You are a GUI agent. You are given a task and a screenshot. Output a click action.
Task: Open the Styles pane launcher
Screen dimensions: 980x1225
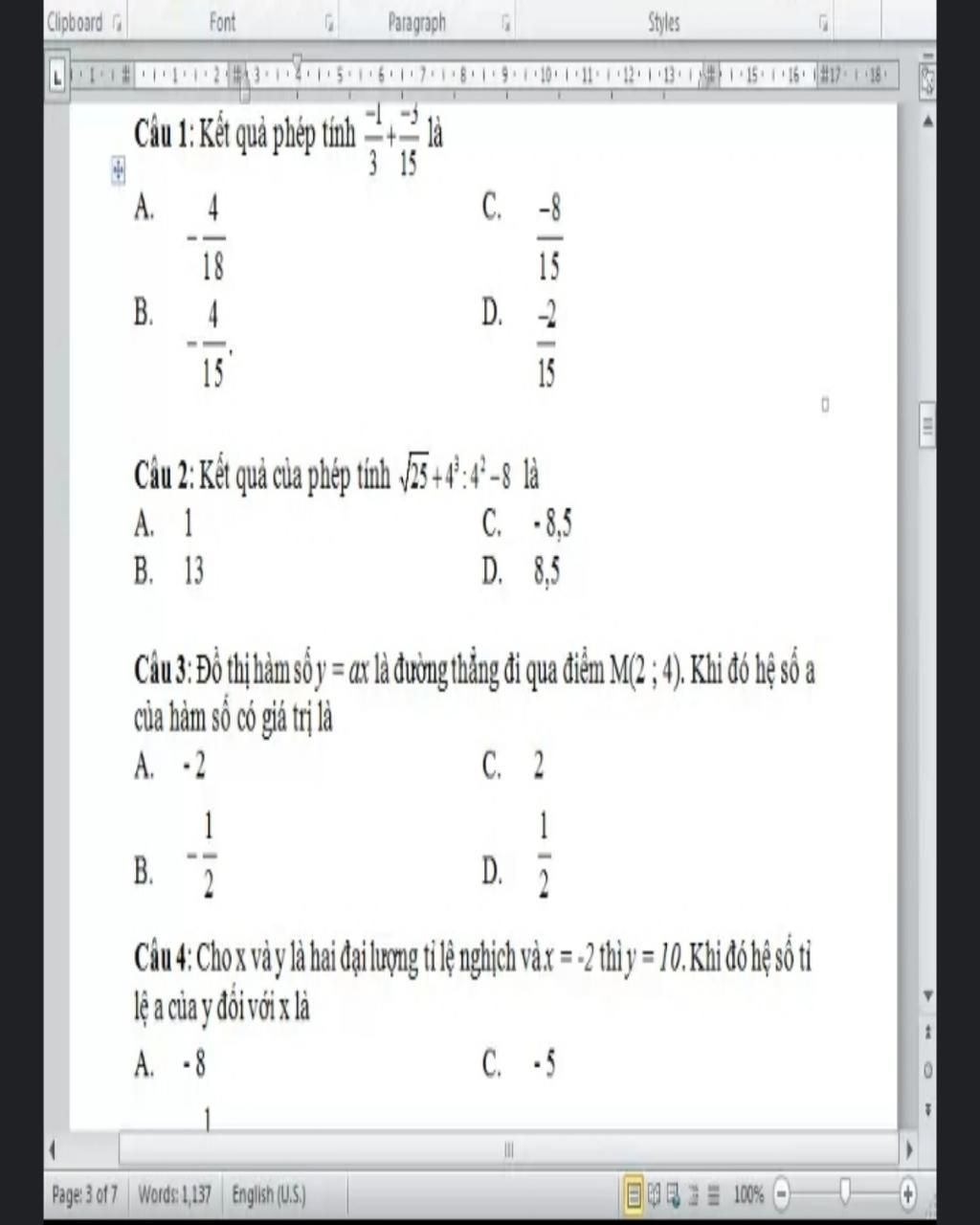coord(822,25)
